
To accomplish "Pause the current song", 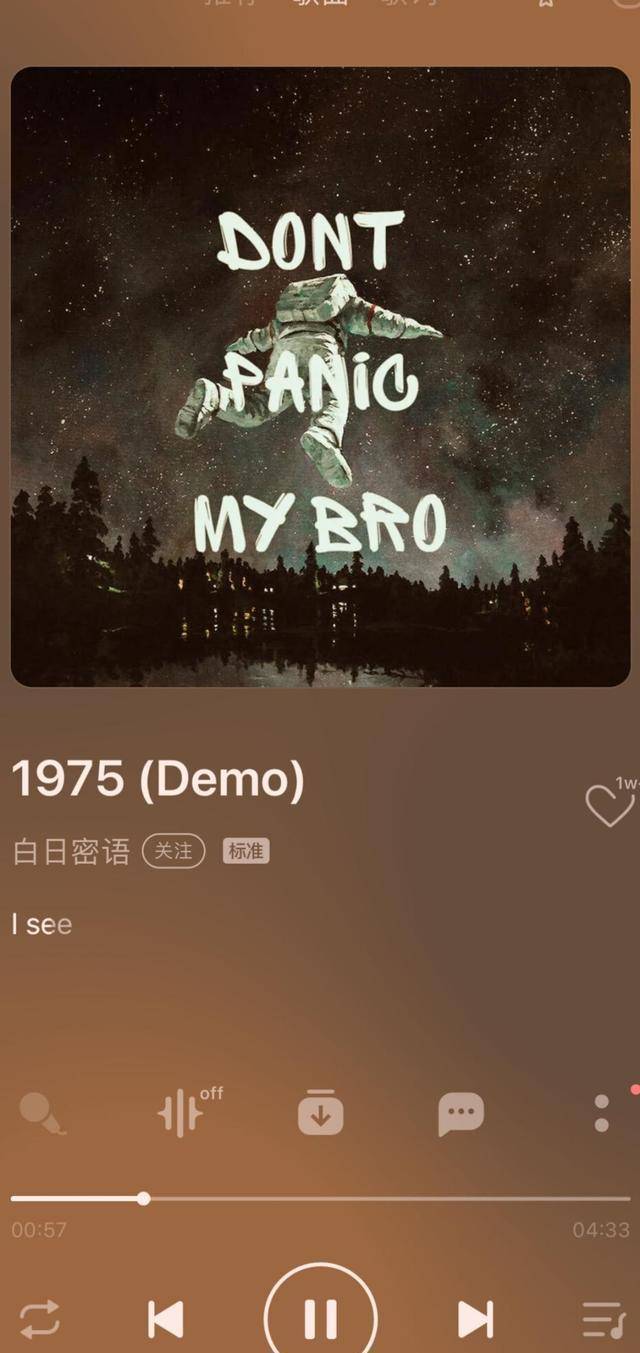I will coord(320,1318).
